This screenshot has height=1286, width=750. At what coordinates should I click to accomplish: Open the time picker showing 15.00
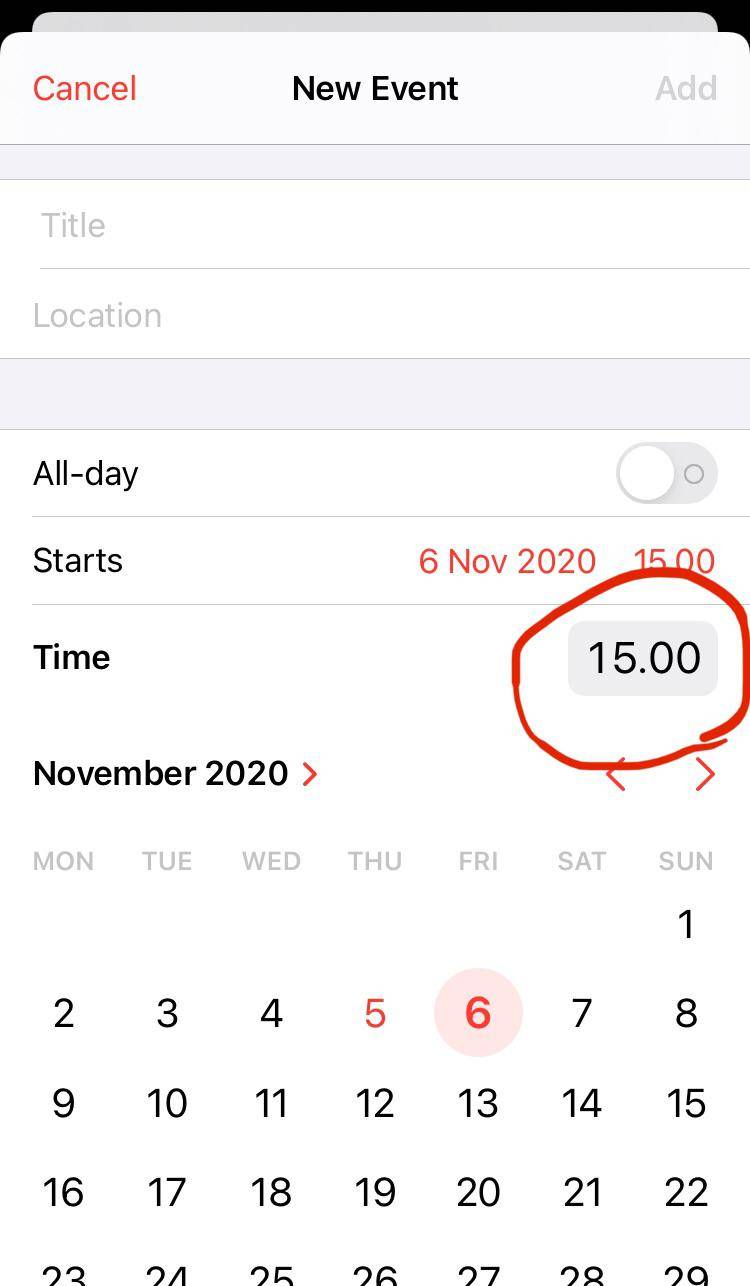point(642,657)
